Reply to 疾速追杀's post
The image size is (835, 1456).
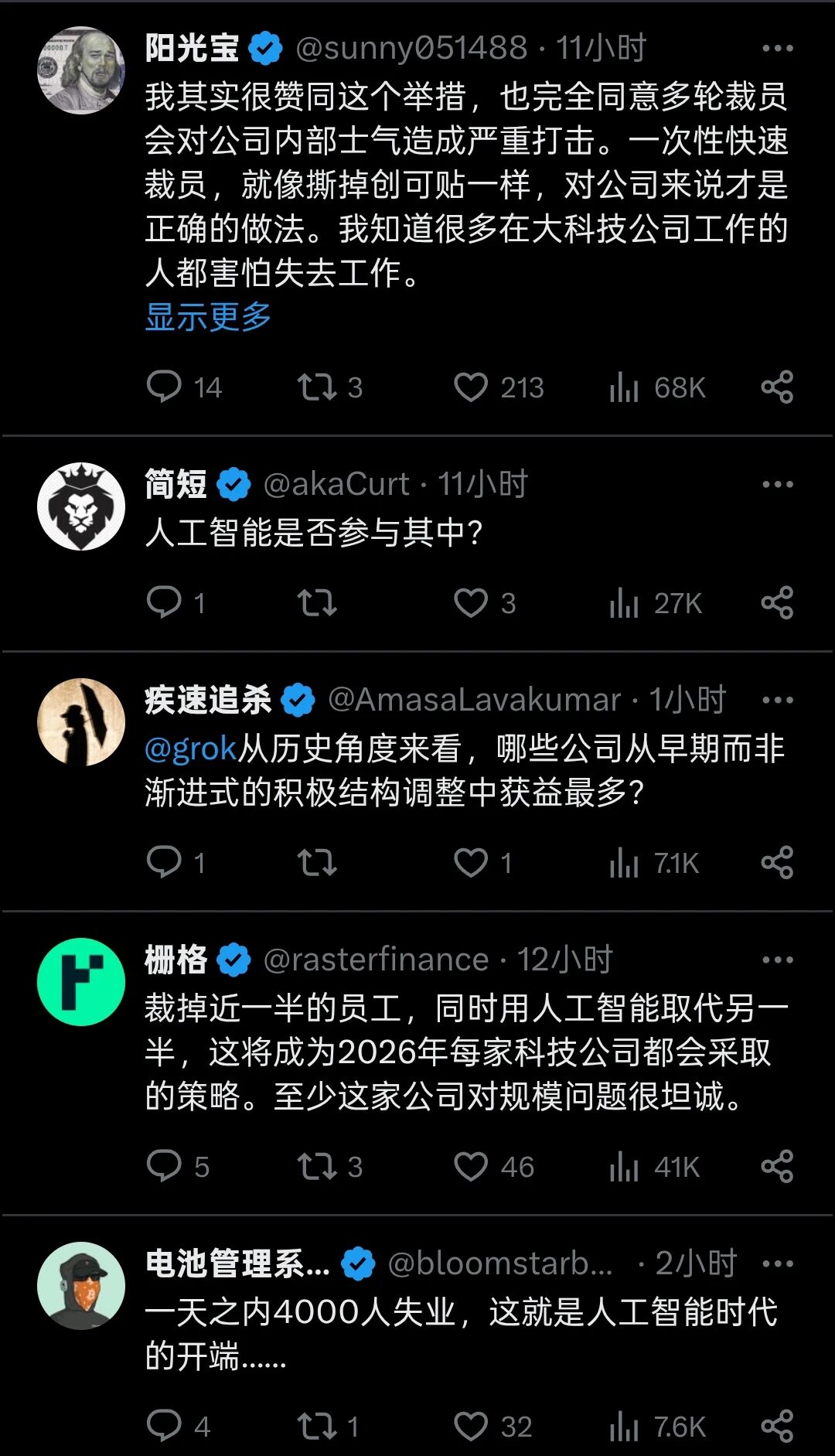coord(164,862)
